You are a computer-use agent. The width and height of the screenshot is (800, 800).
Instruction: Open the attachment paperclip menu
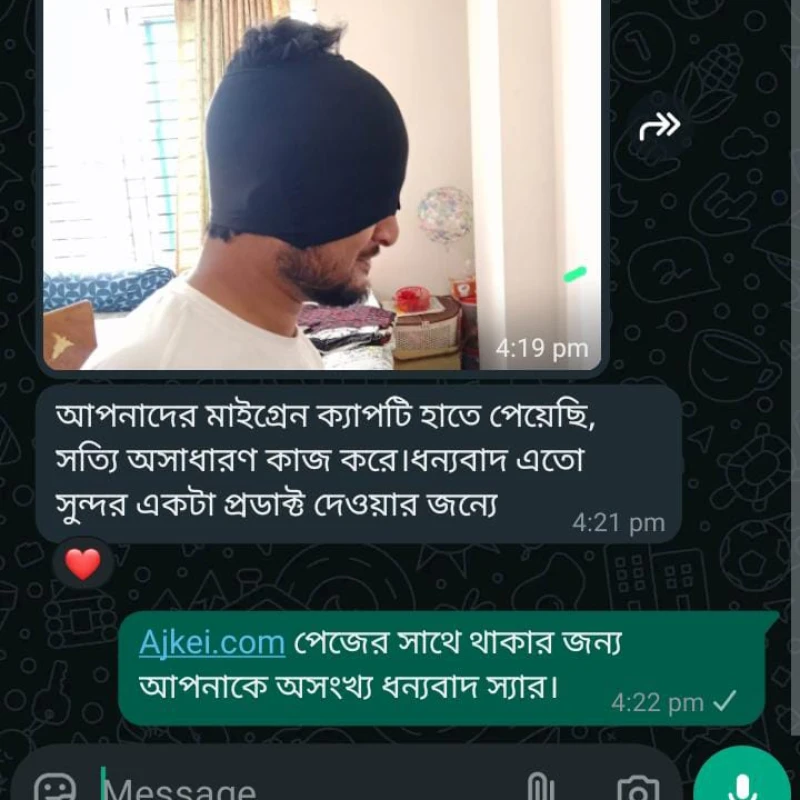[539, 788]
